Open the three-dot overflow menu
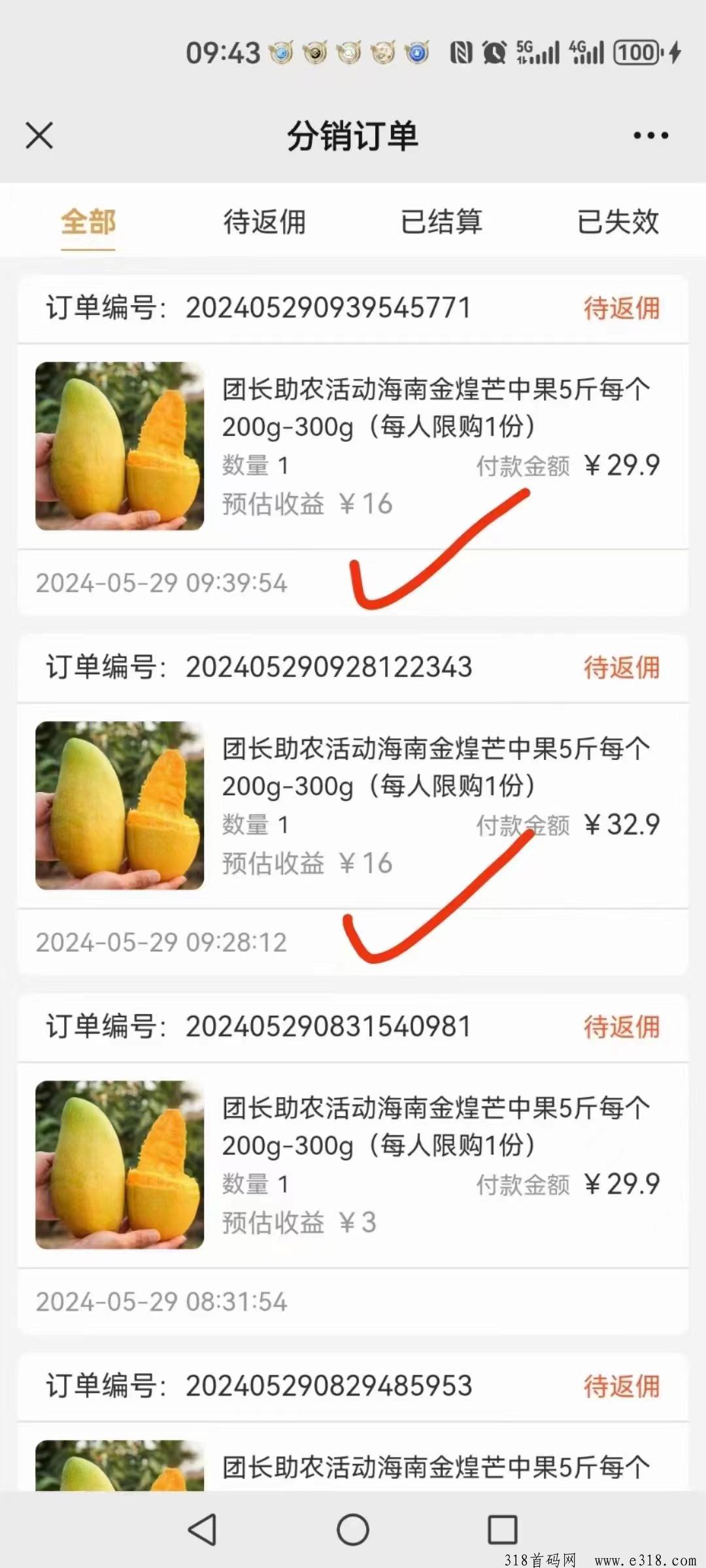The image size is (706, 1568). tap(650, 136)
